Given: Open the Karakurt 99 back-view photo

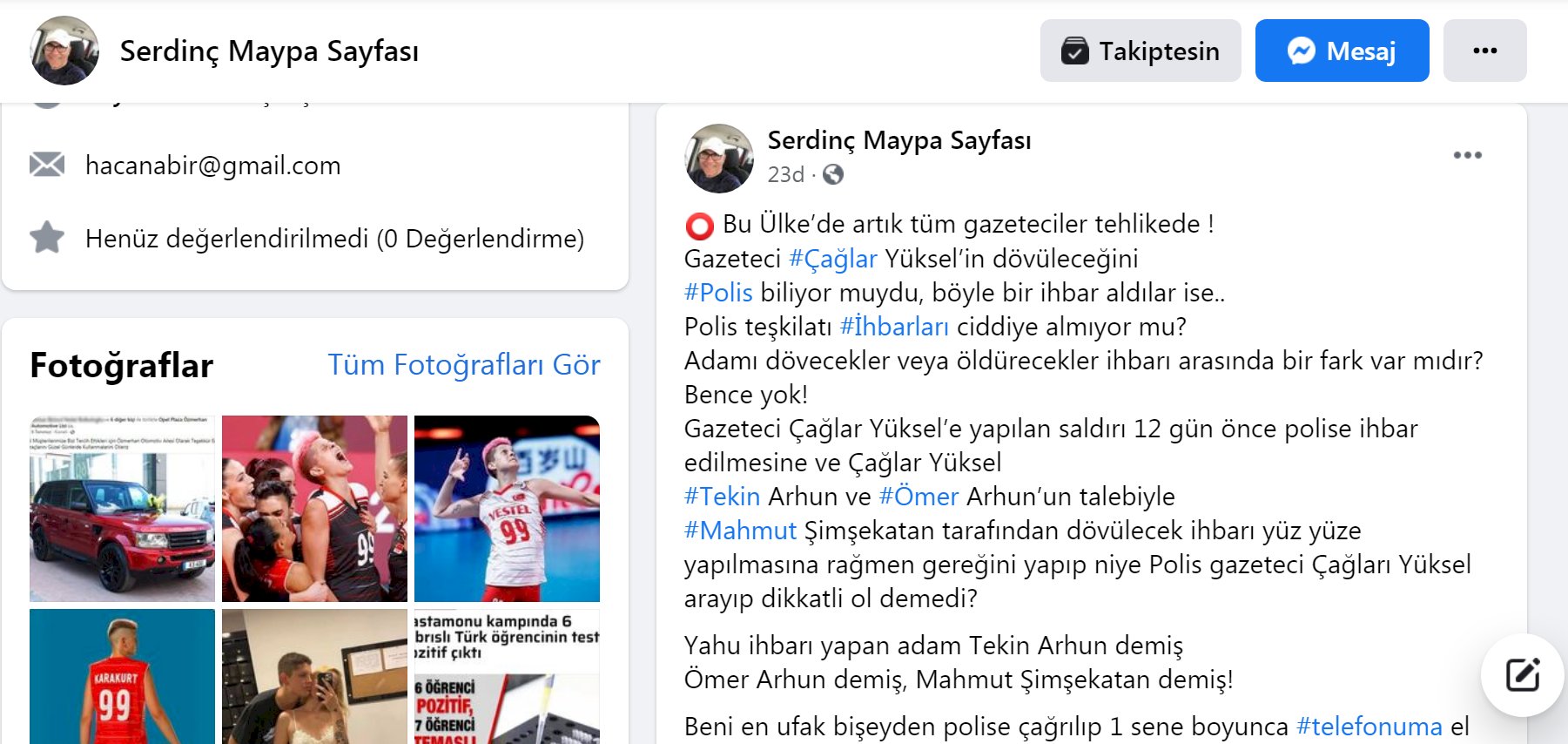Looking at the screenshot, I should 122,676.
